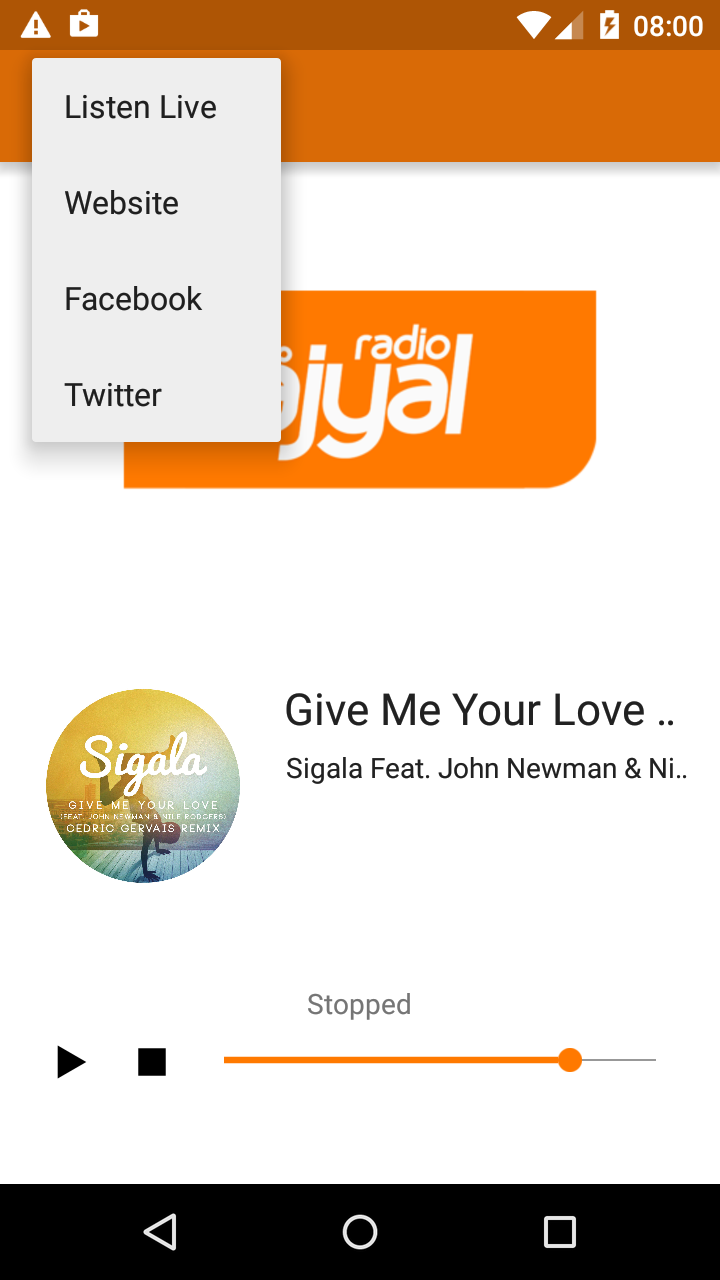
Task: Open the Website menu option
Action: (x=122, y=203)
